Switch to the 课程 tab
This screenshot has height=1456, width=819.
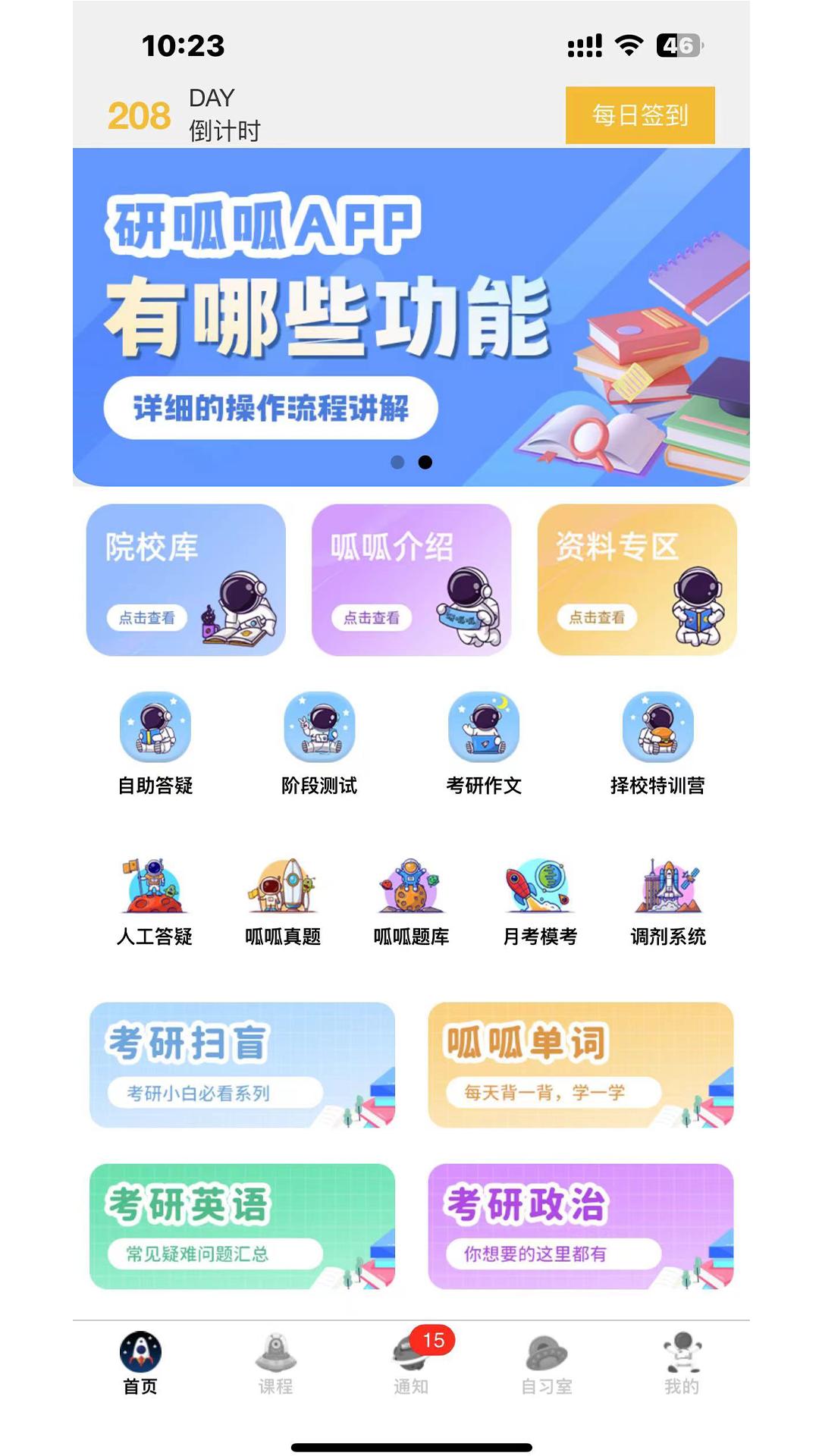coord(275,1363)
